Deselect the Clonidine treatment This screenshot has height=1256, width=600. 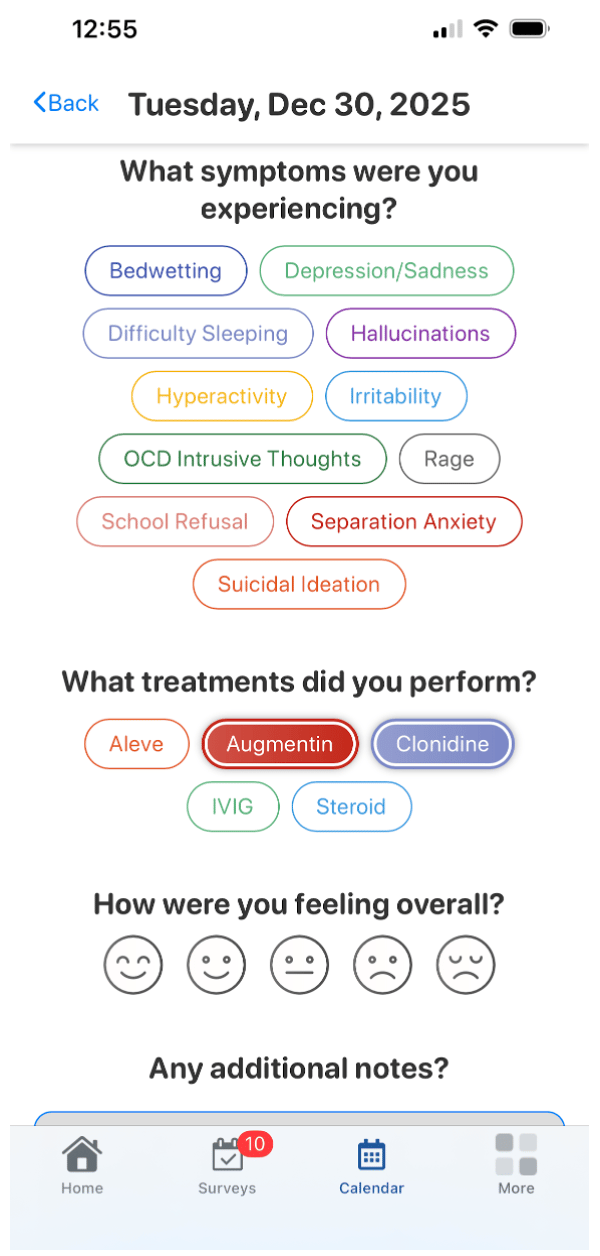pos(442,744)
